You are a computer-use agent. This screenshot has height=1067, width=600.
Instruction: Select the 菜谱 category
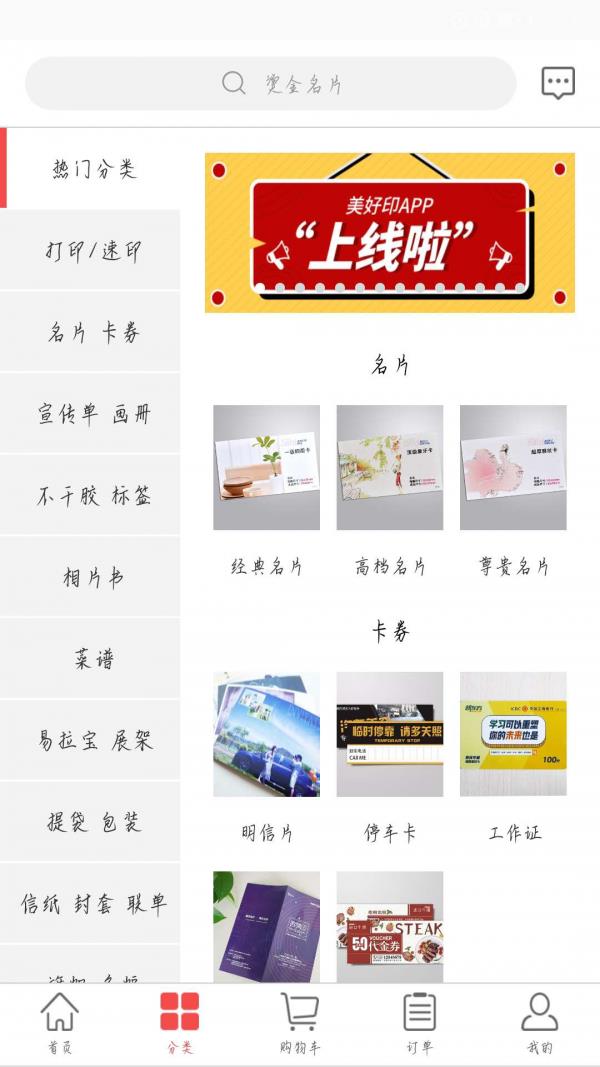(92, 659)
